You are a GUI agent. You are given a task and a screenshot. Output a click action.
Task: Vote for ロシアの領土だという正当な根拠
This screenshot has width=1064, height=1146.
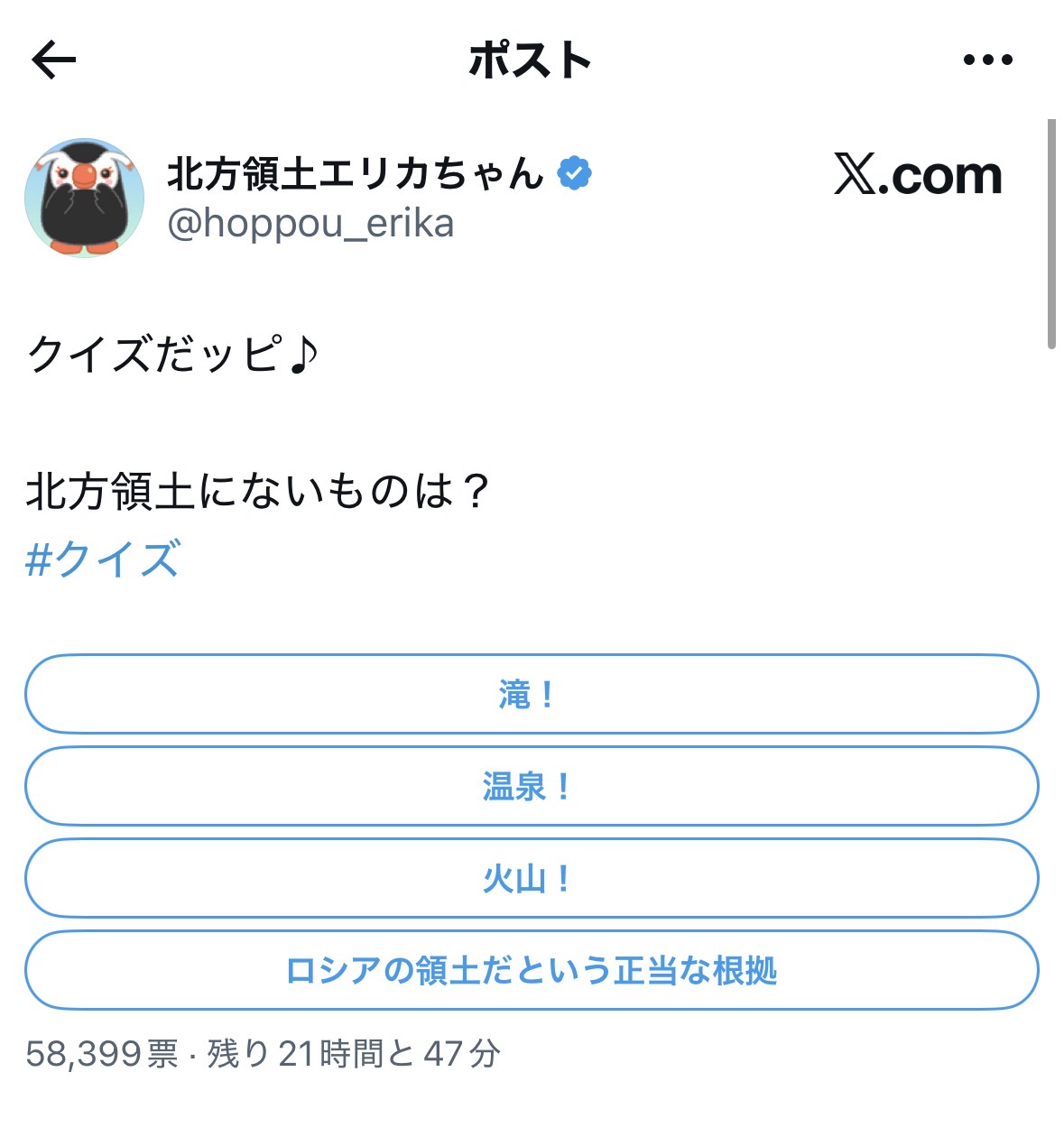pyautogui.click(x=532, y=971)
